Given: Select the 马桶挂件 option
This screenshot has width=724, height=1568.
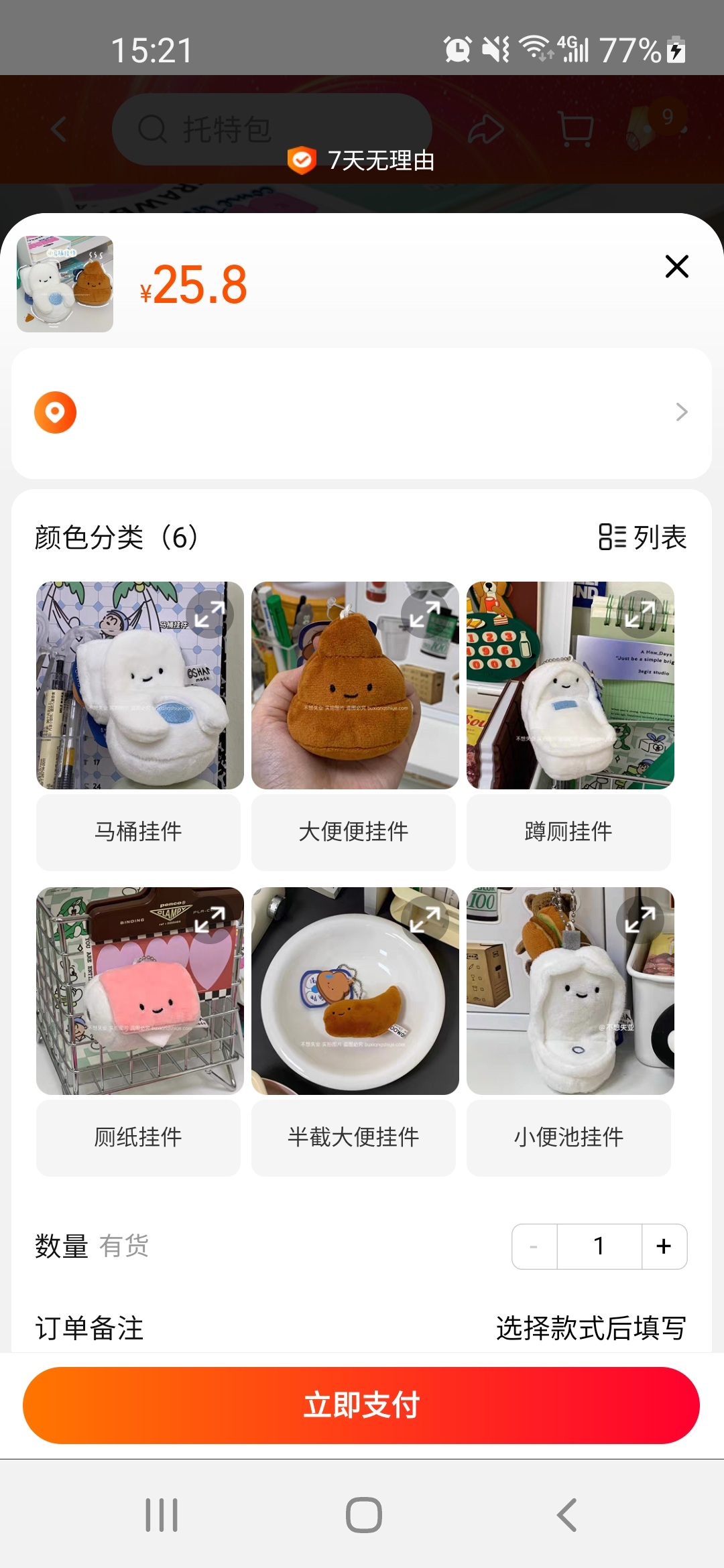Looking at the screenshot, I should pos(138,832).
